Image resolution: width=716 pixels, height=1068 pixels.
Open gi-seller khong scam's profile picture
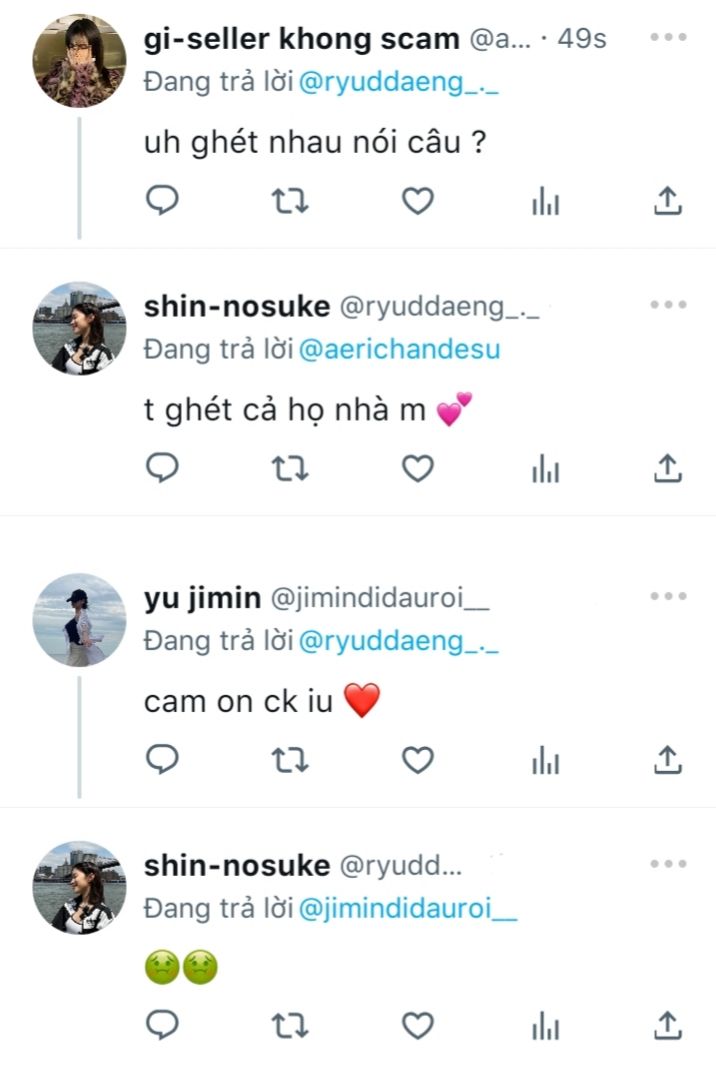pos(79,60)
